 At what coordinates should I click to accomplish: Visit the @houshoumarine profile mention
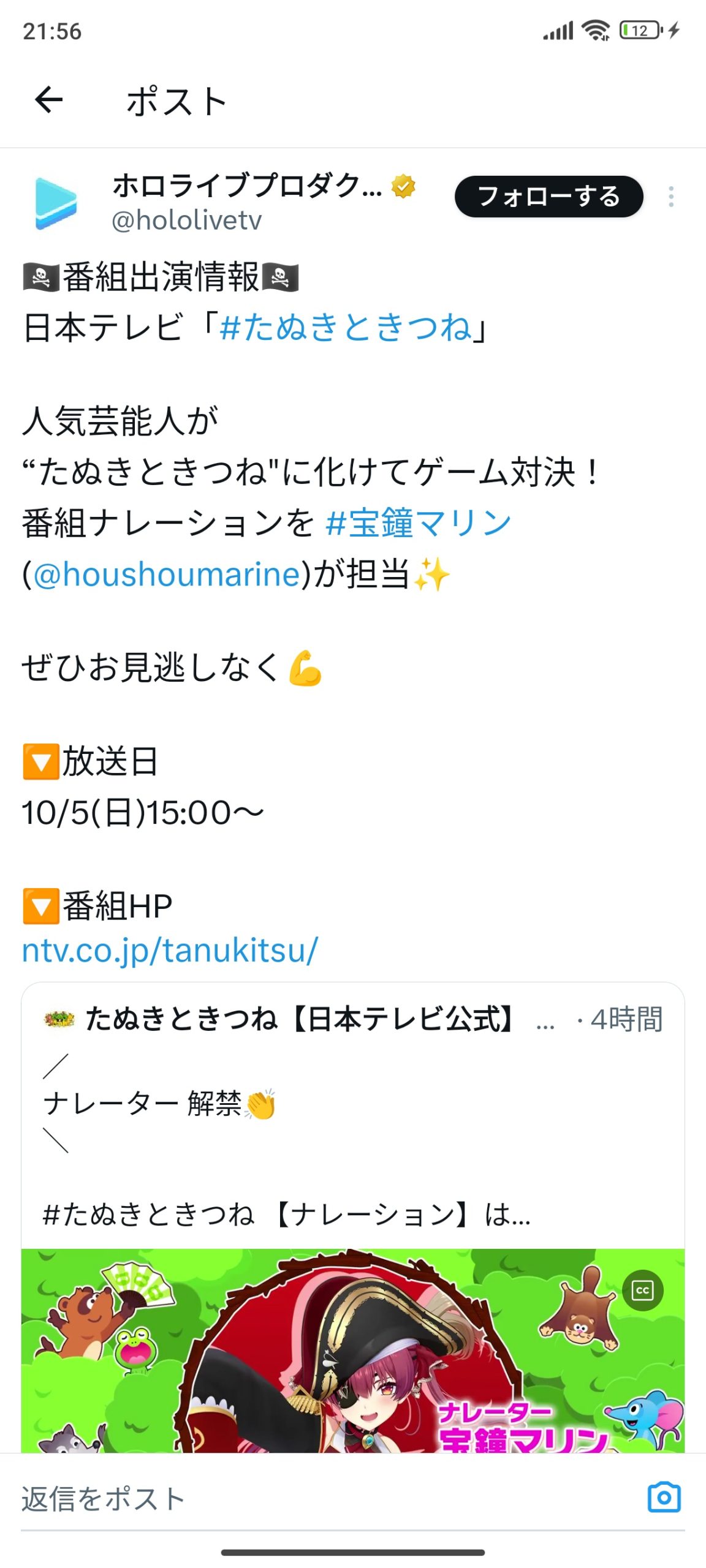[x=167, y=575]
